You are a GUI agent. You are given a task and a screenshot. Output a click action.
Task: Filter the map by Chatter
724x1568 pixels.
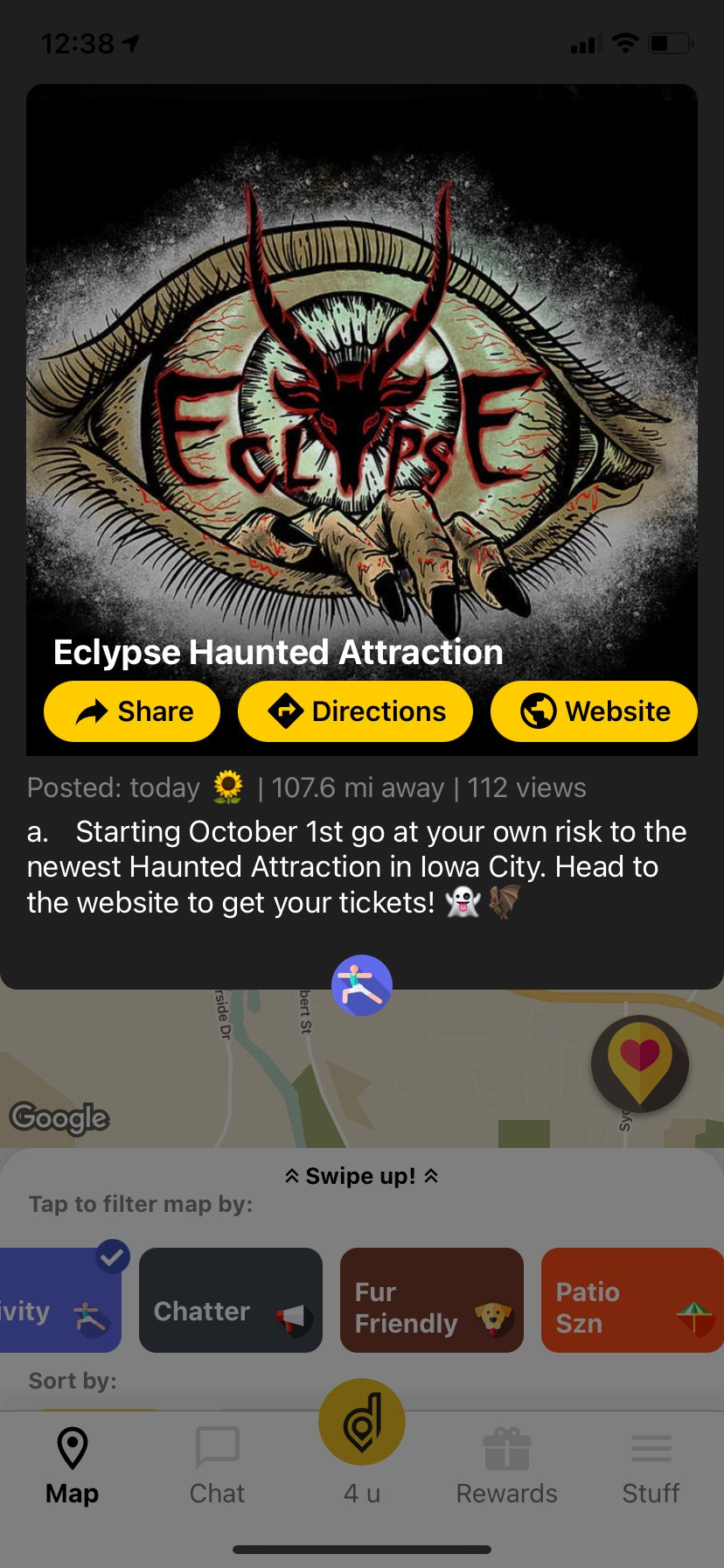[231, 1300]
